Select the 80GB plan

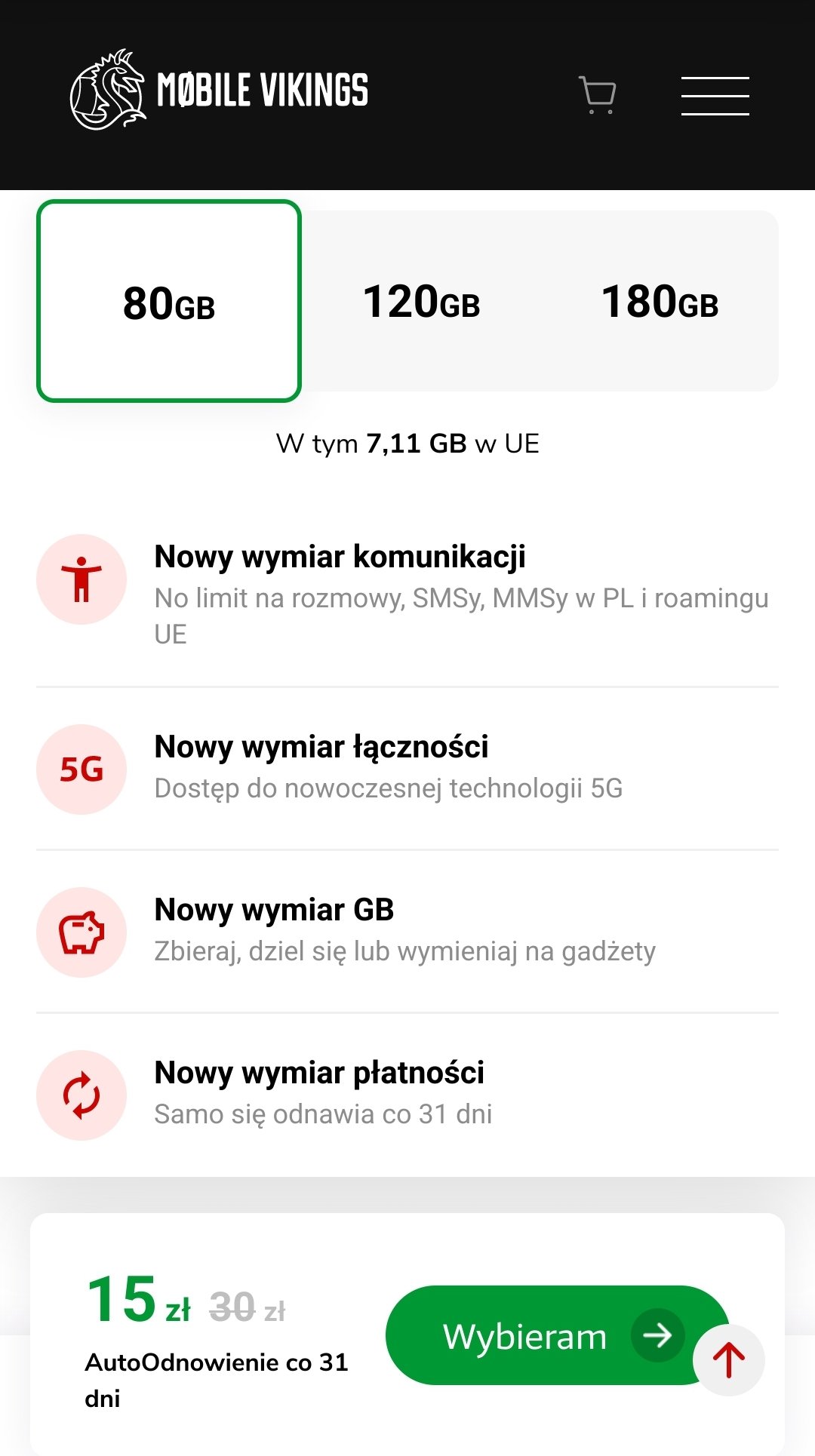pyautogui.click(x=169, y=302)
